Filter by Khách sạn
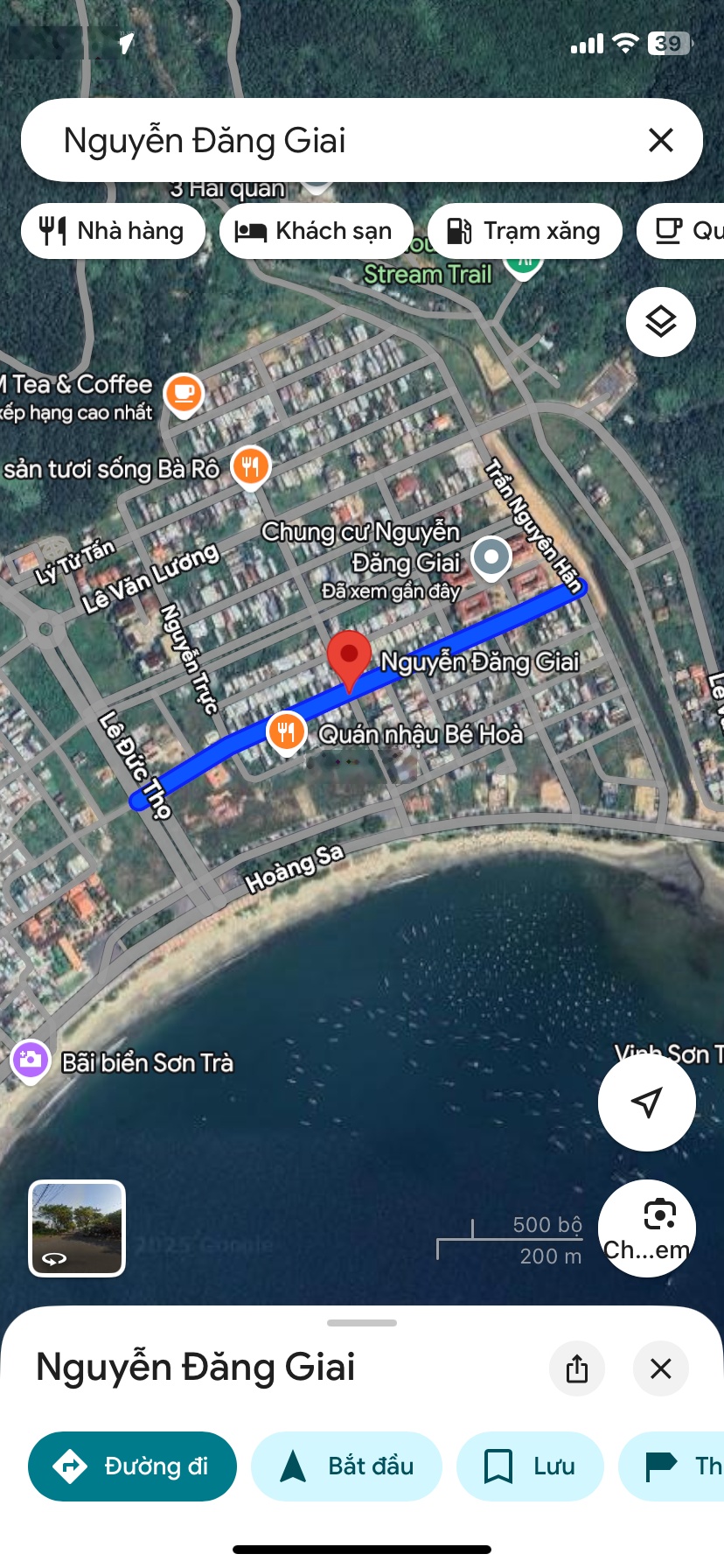Viewport: 724px width, 1568px height. click(x=317, y=231)
